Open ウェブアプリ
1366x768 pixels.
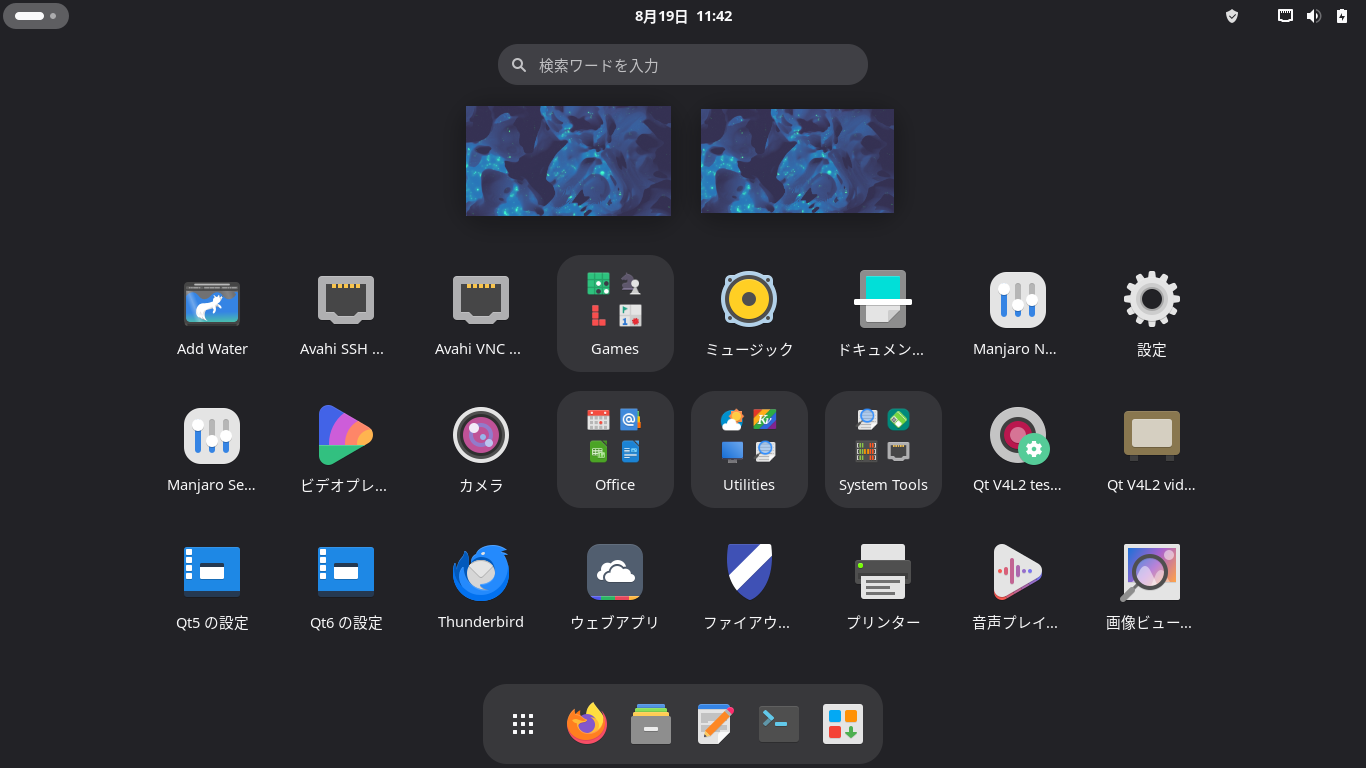(x=615, y=586)
